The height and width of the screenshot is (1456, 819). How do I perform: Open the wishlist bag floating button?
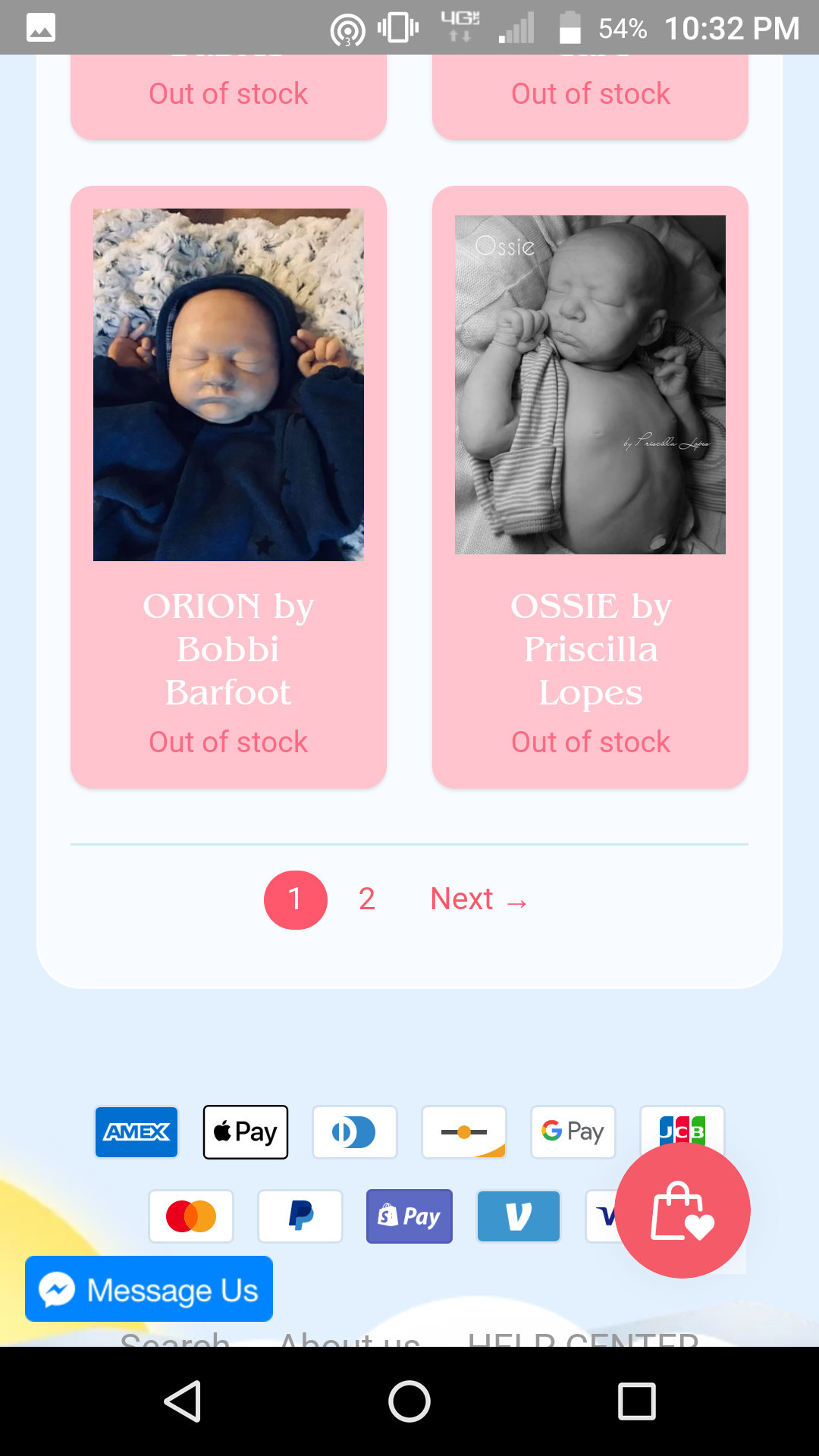(682, 1210)
